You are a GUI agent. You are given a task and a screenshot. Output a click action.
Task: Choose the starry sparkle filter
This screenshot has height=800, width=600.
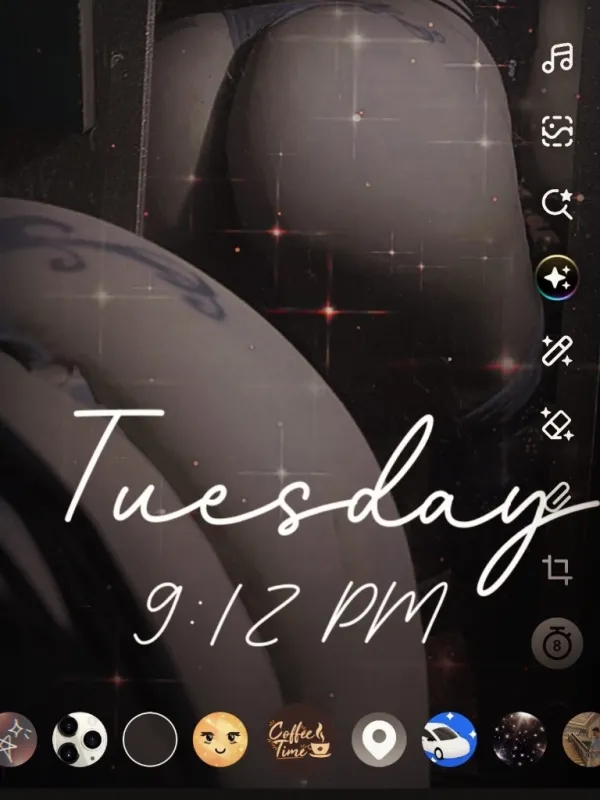(519, 739)
